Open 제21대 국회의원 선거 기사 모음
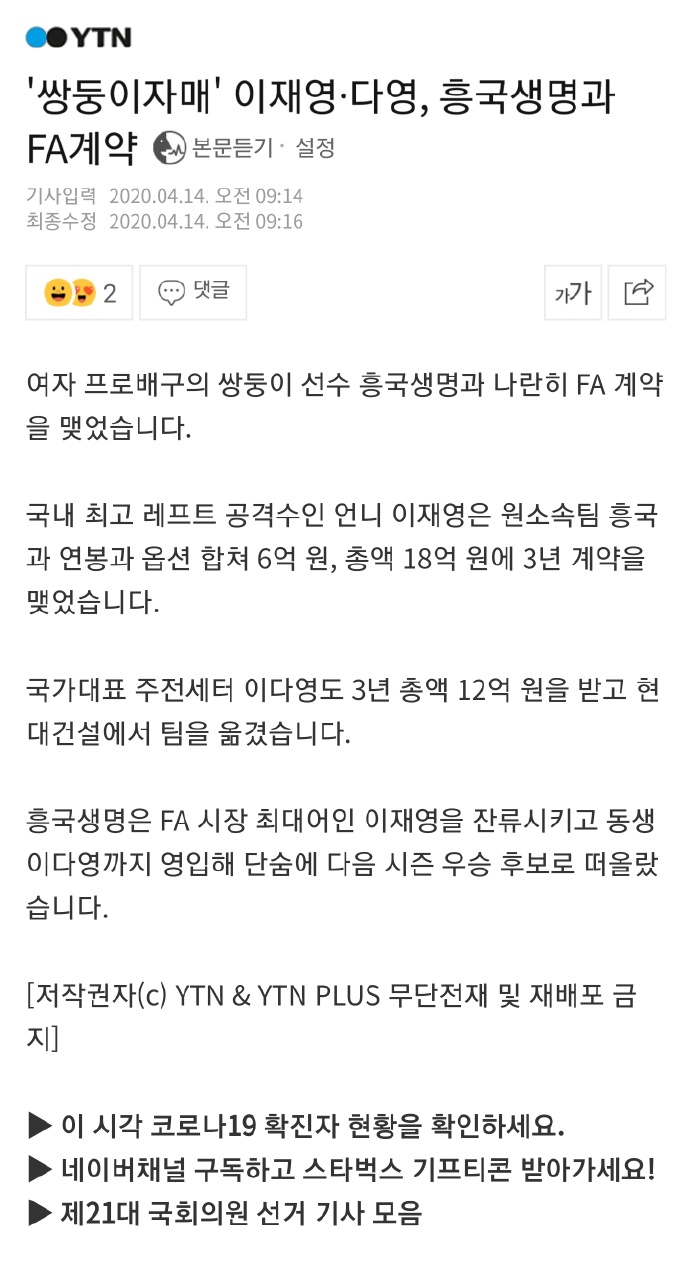 pyautogui.click(x=225, y=1213)
